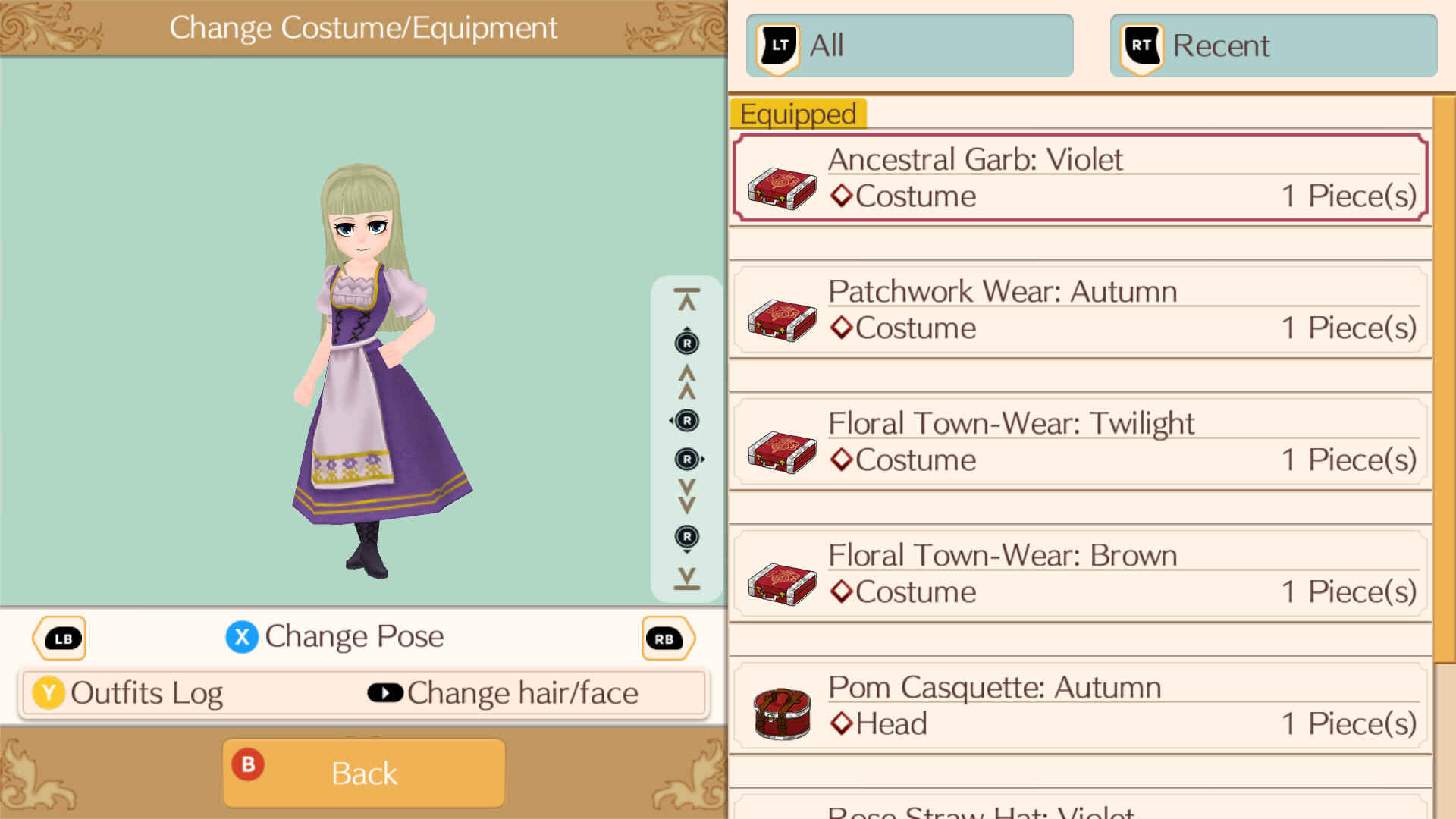Open Change hair/face
Screen dimensions: 1456x819
[504, 693]
